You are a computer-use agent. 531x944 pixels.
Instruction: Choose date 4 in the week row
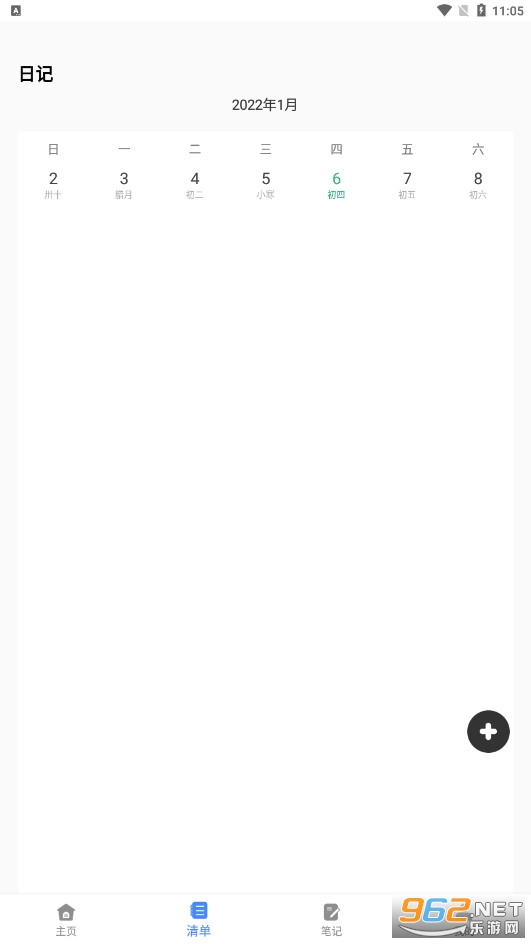tap(194, 185)
